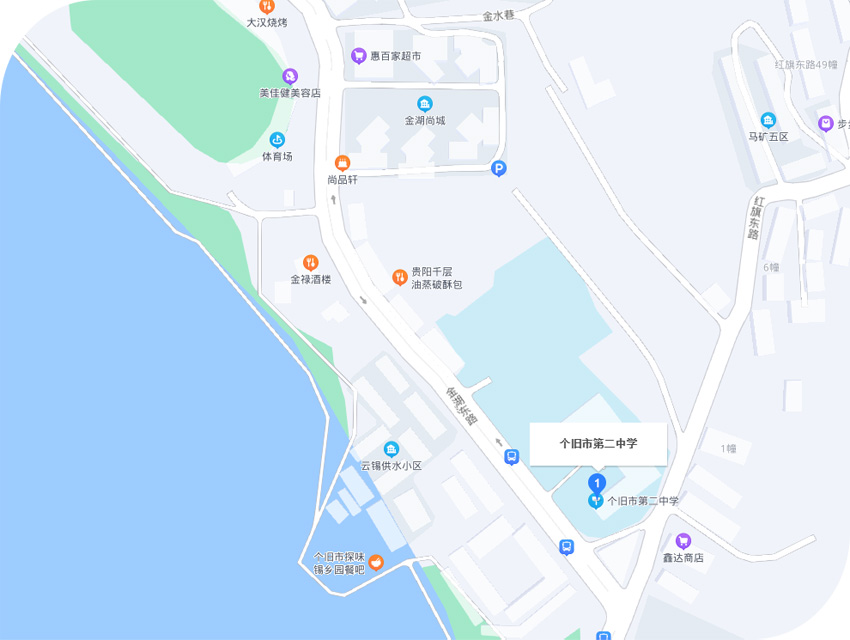Select the parking icon near 金湖尚城
The image size is (850, 640).
point(499,169)
